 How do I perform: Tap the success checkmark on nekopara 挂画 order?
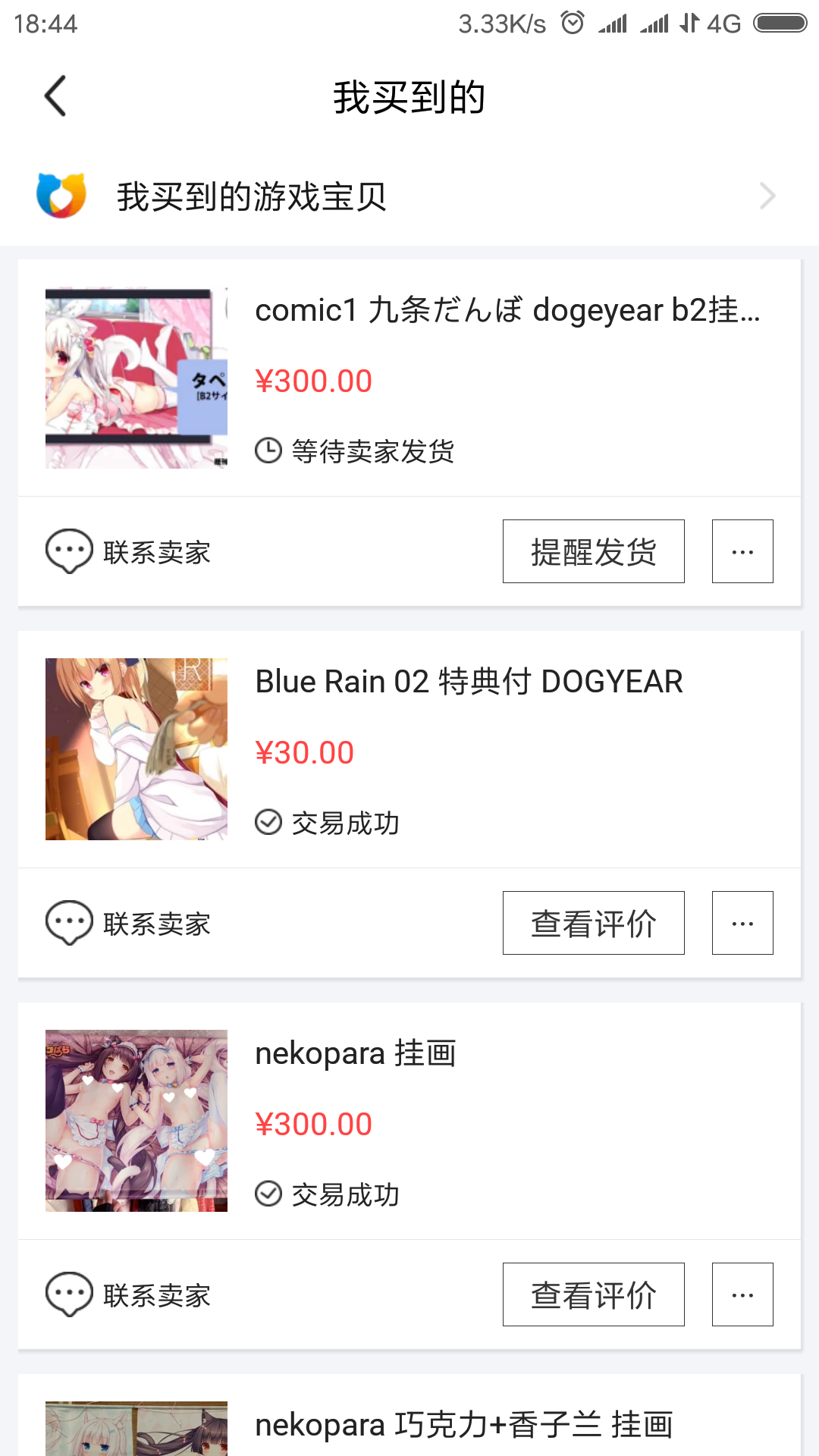(x=267, y=1194)
